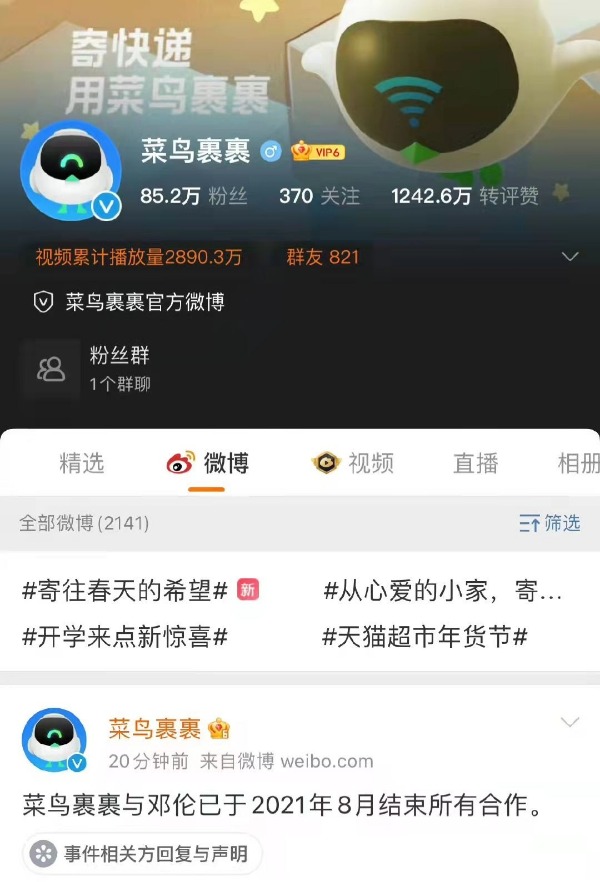Open topic #开学来点新惊喜#
Screen dimensions: 600x882
[x=125, y=637]
